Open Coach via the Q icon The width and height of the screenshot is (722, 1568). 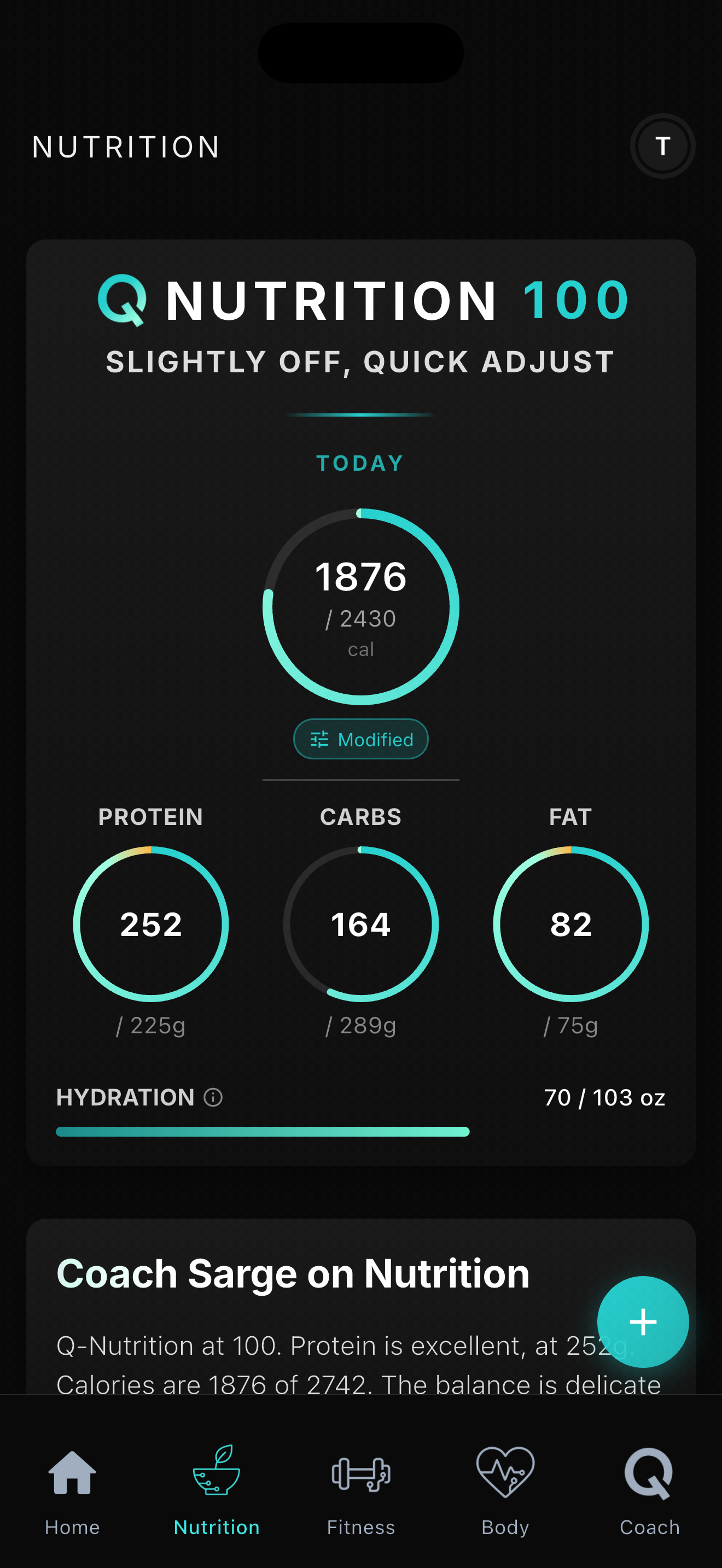click(x=649, y=1473)
